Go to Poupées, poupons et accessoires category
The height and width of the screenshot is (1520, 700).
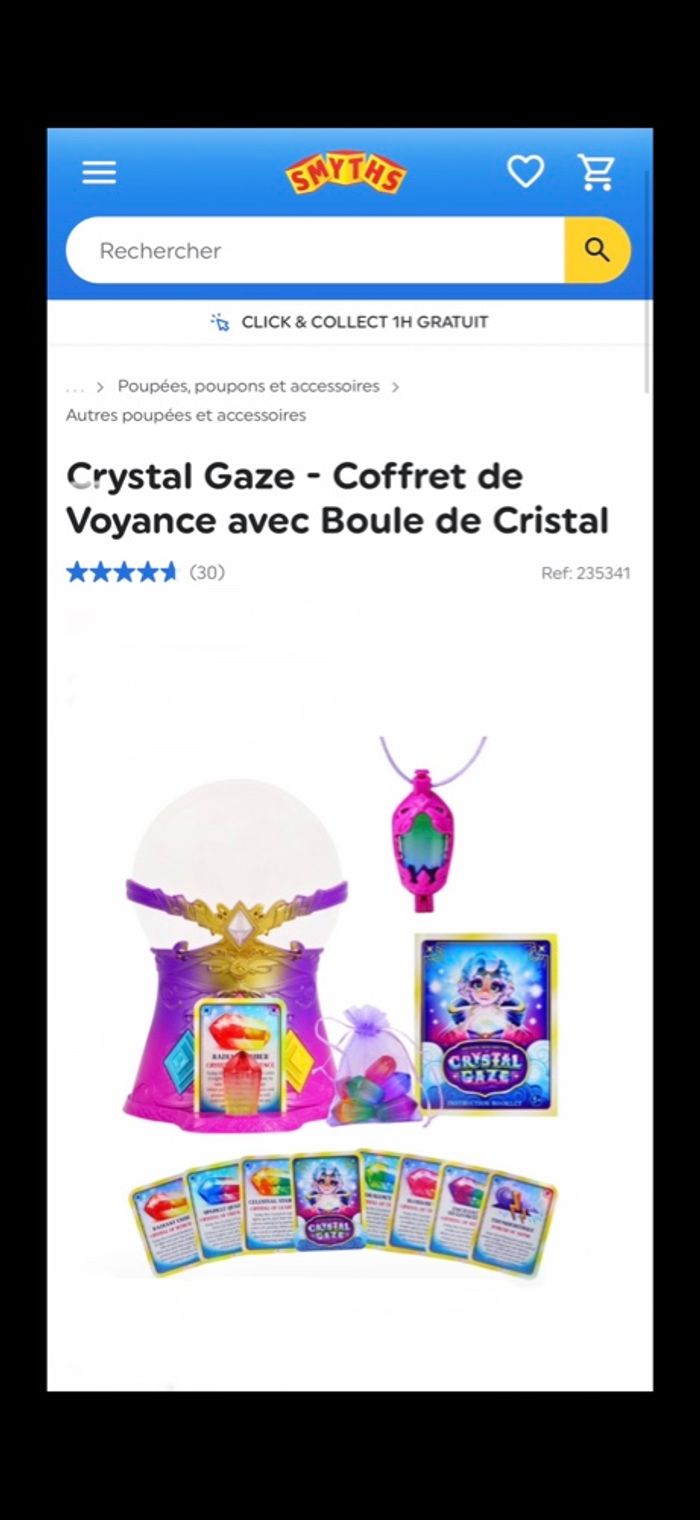click(248, 386)
